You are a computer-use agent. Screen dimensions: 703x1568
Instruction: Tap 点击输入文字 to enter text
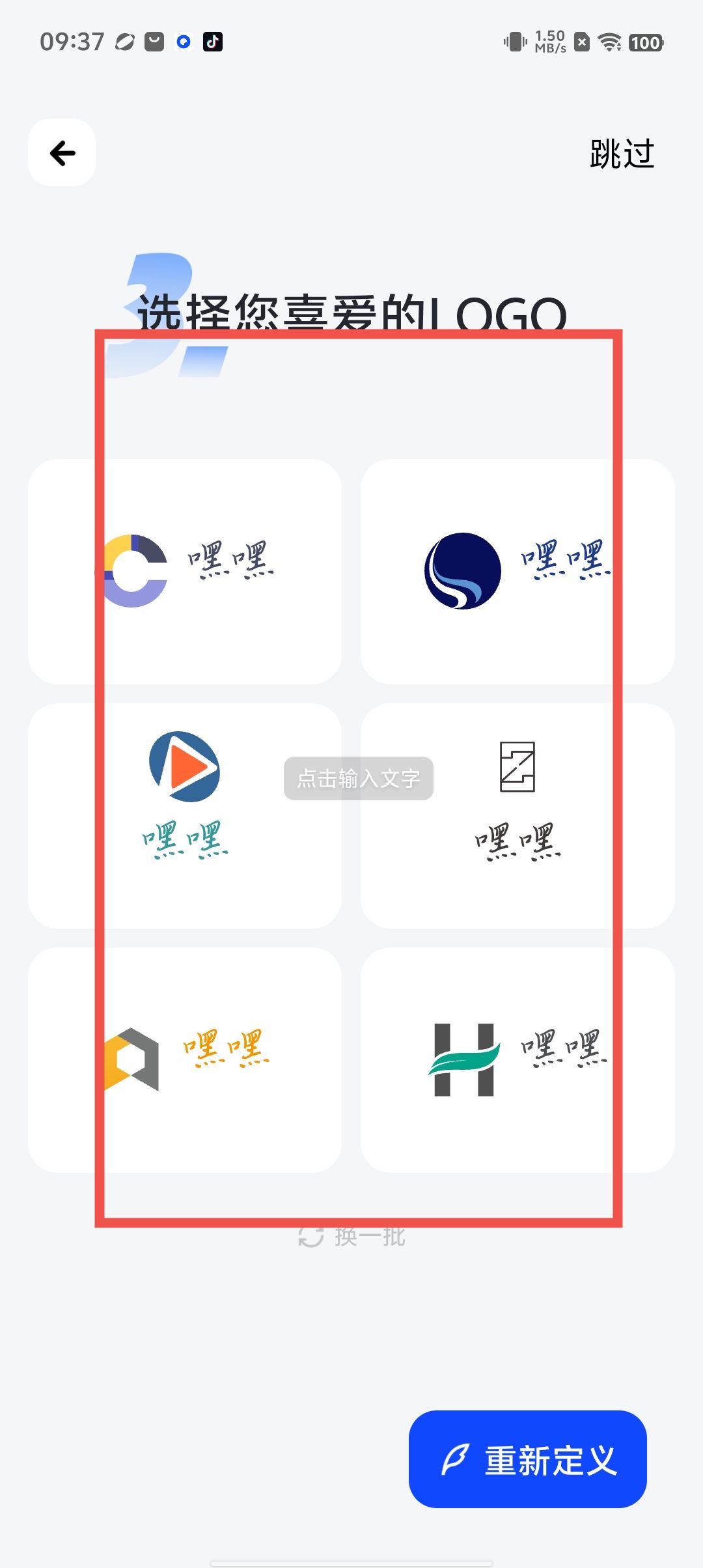358,778
